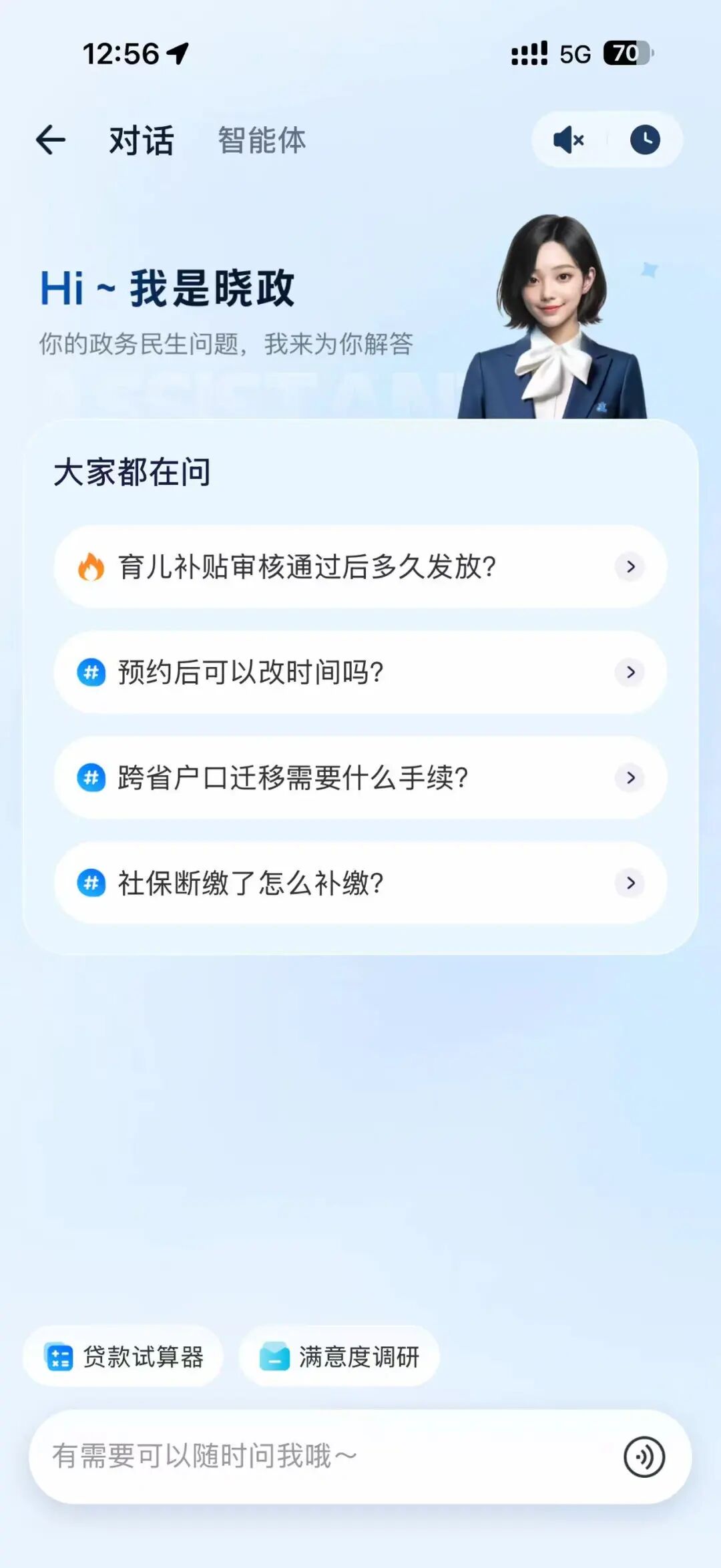Open the 贷款试算器 chip
721x1568 pixels.
(124, 1356)
